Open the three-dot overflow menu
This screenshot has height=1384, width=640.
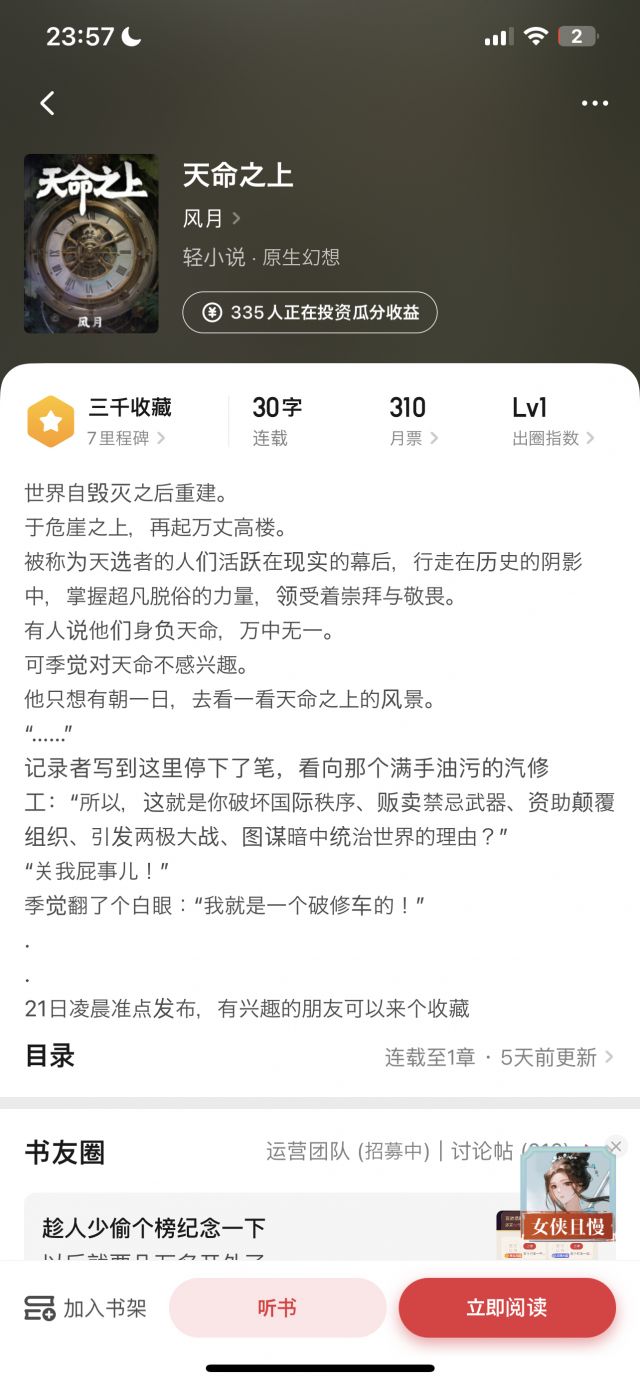(x=594, y=103)
